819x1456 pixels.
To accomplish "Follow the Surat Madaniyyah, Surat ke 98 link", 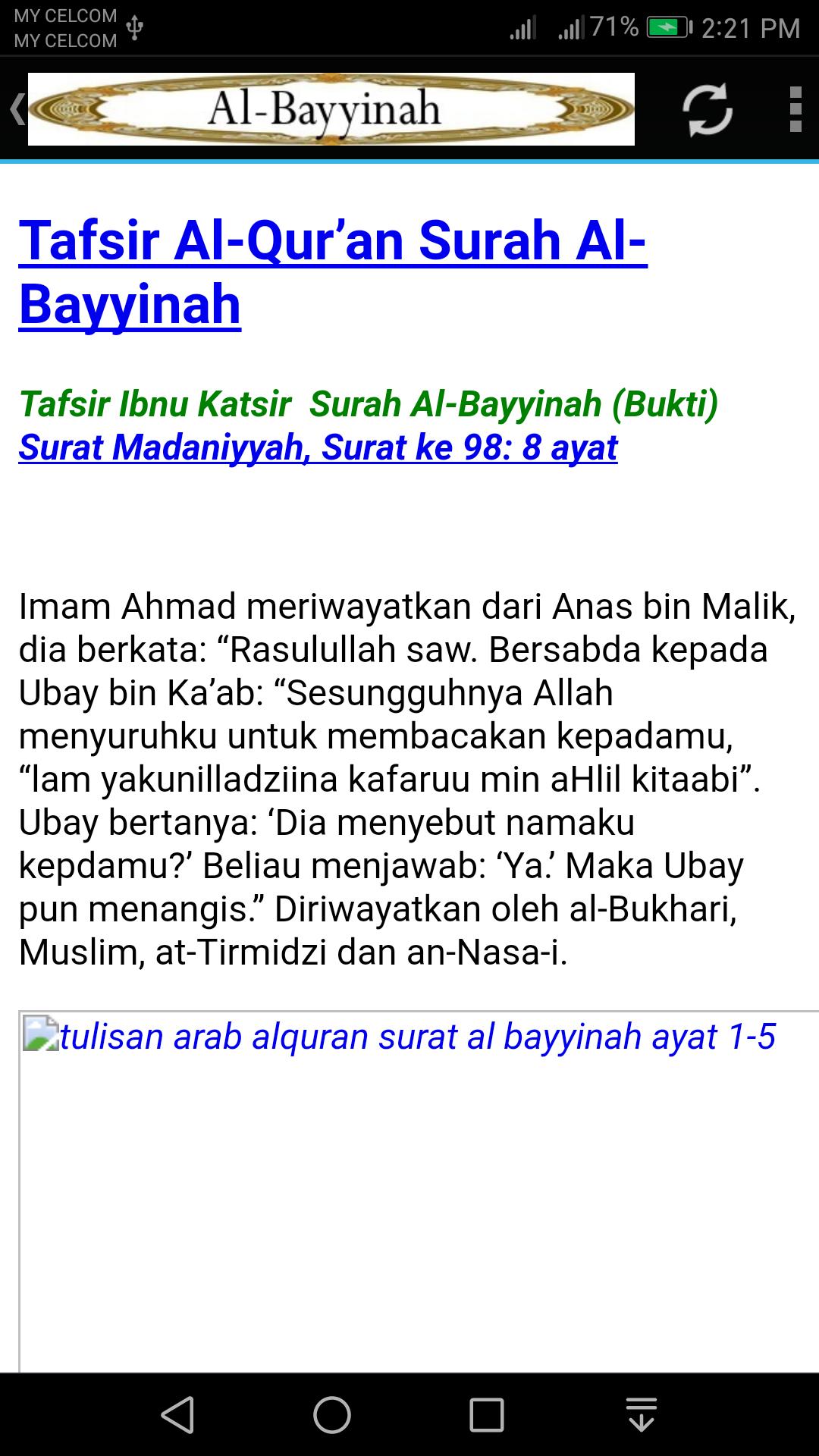I will click(x=318, y=447).
